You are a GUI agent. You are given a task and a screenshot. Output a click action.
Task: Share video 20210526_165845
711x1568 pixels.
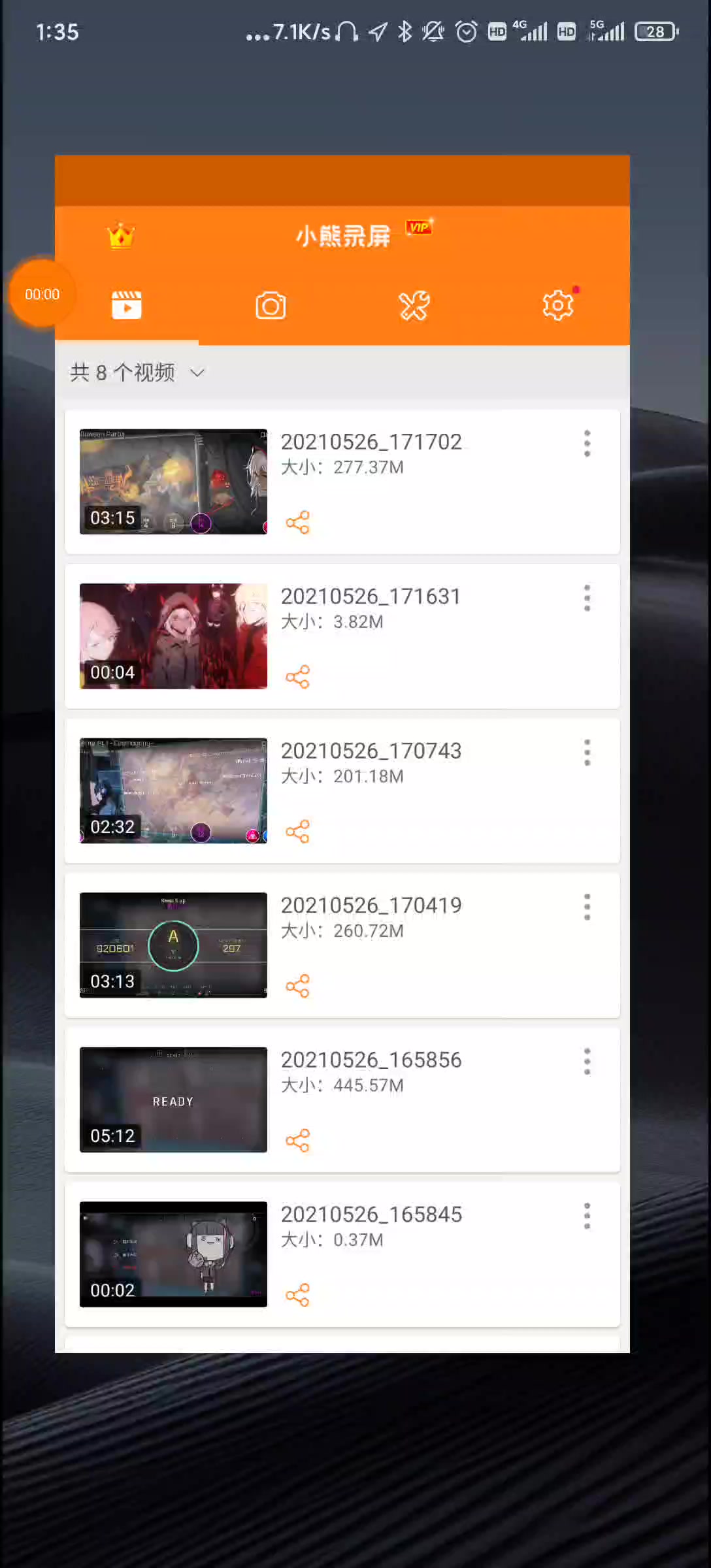point(298,1295)
